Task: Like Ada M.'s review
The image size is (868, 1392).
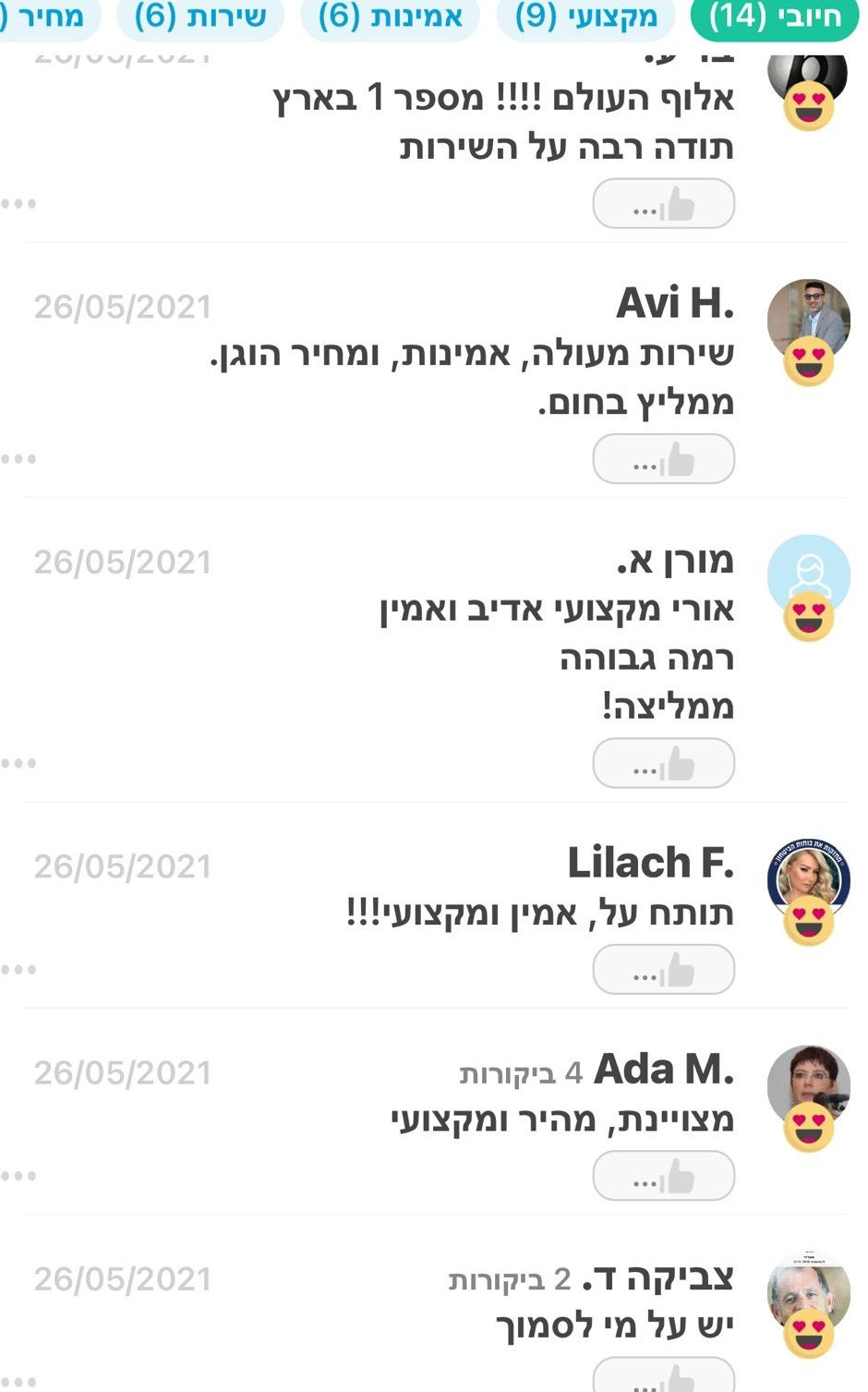Action: (663, 1176)
